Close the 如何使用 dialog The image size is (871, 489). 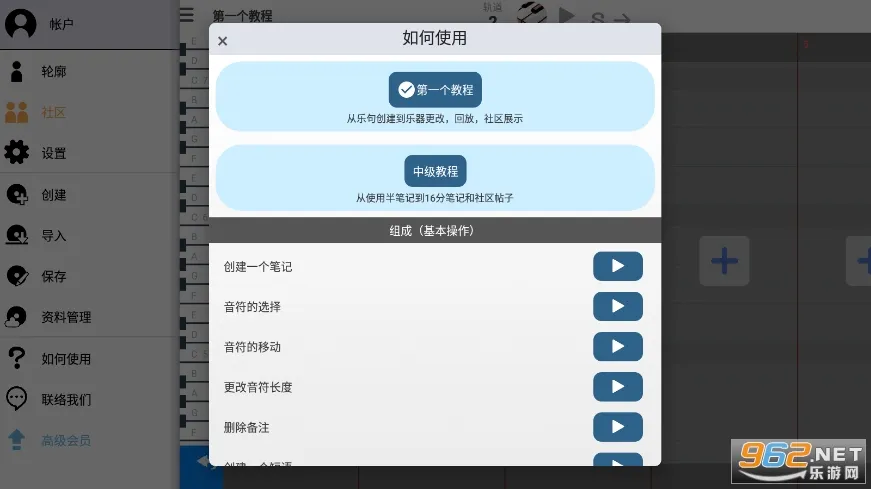pyautogui.click(x=222, y=41)
